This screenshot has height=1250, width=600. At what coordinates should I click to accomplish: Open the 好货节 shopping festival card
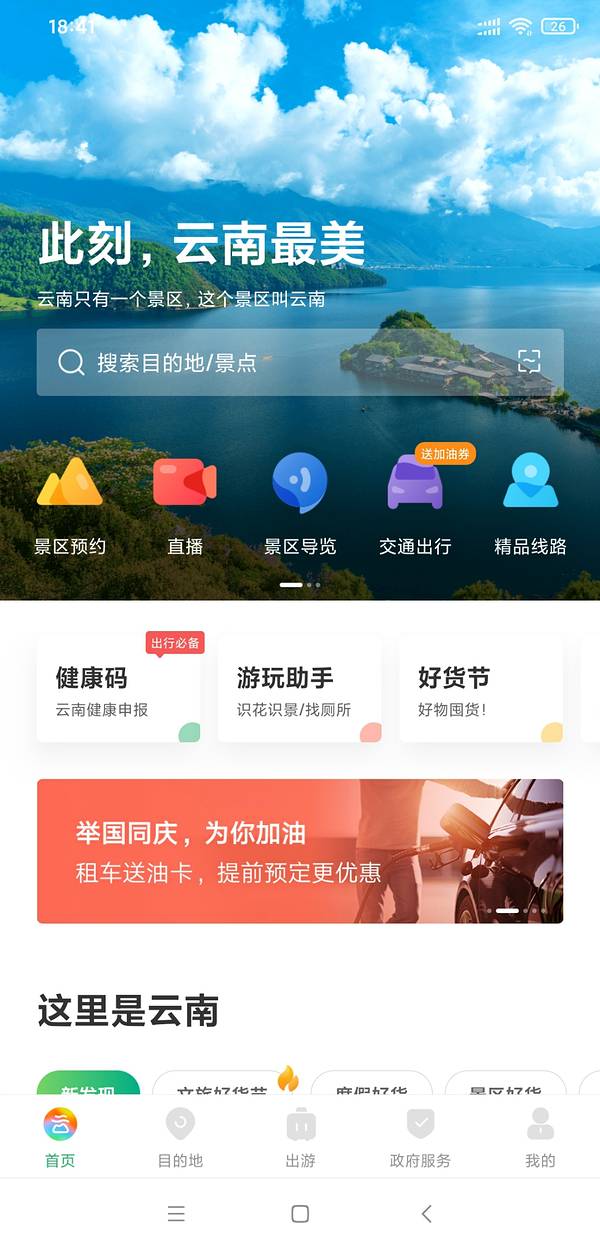[x=480, y=691]
